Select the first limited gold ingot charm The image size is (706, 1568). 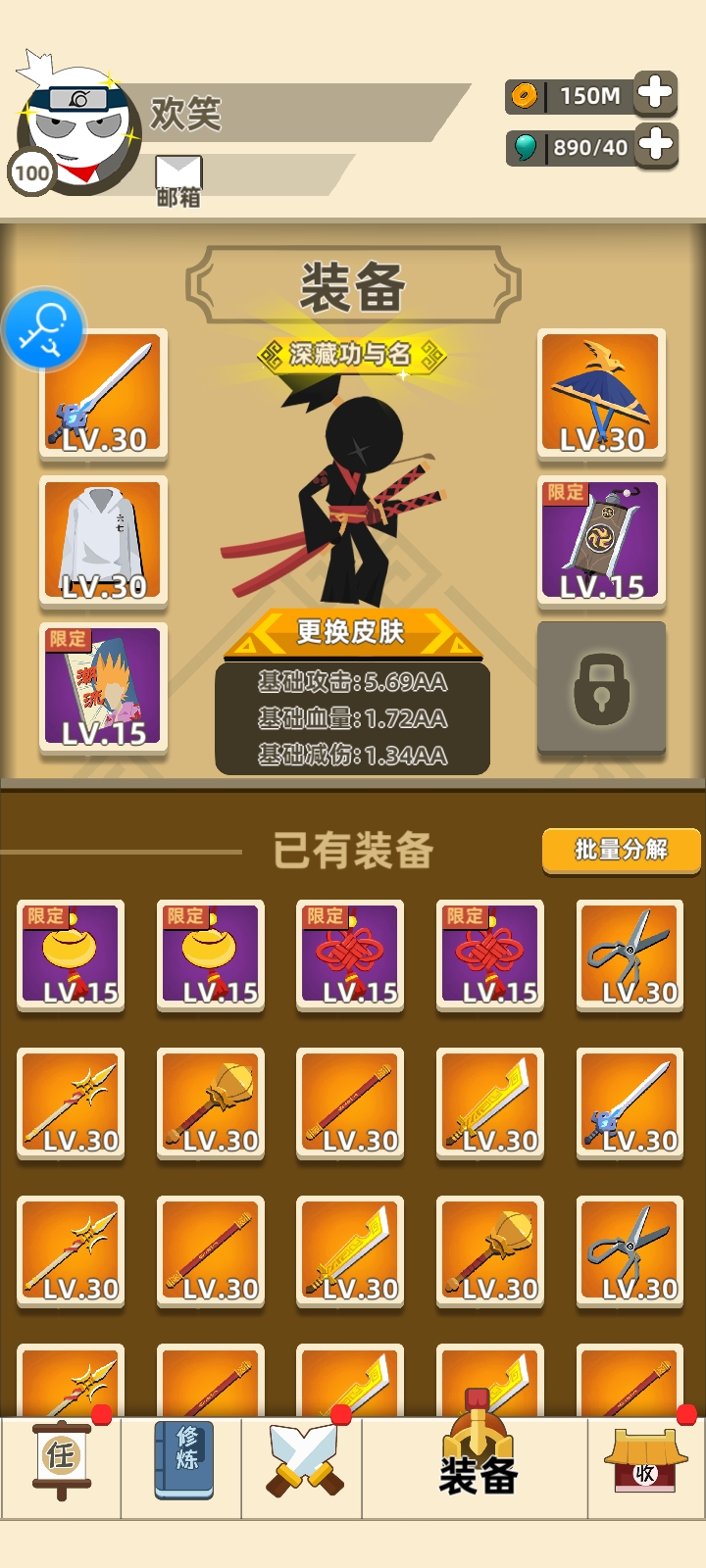(x=71, y=955)
